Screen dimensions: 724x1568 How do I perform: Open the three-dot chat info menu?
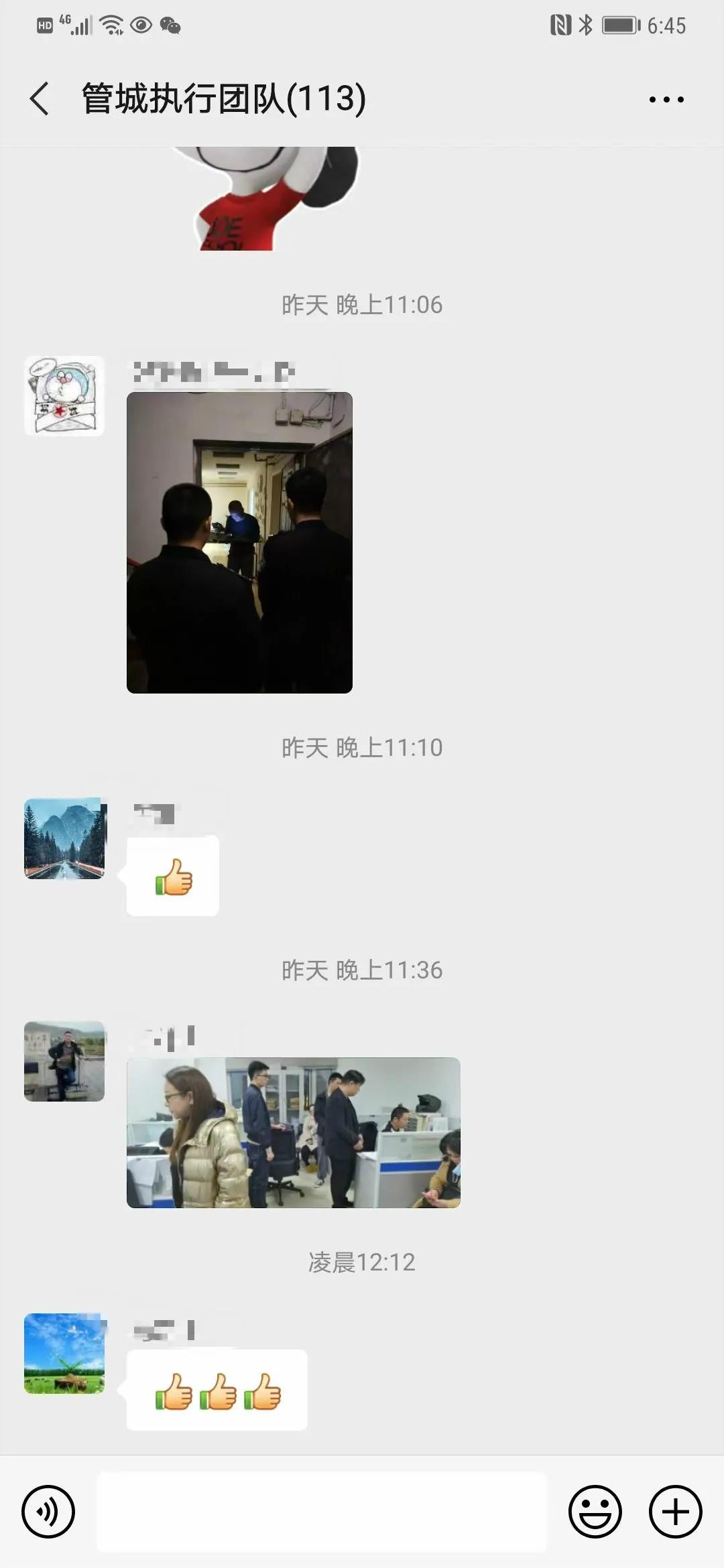pos(666,100)
